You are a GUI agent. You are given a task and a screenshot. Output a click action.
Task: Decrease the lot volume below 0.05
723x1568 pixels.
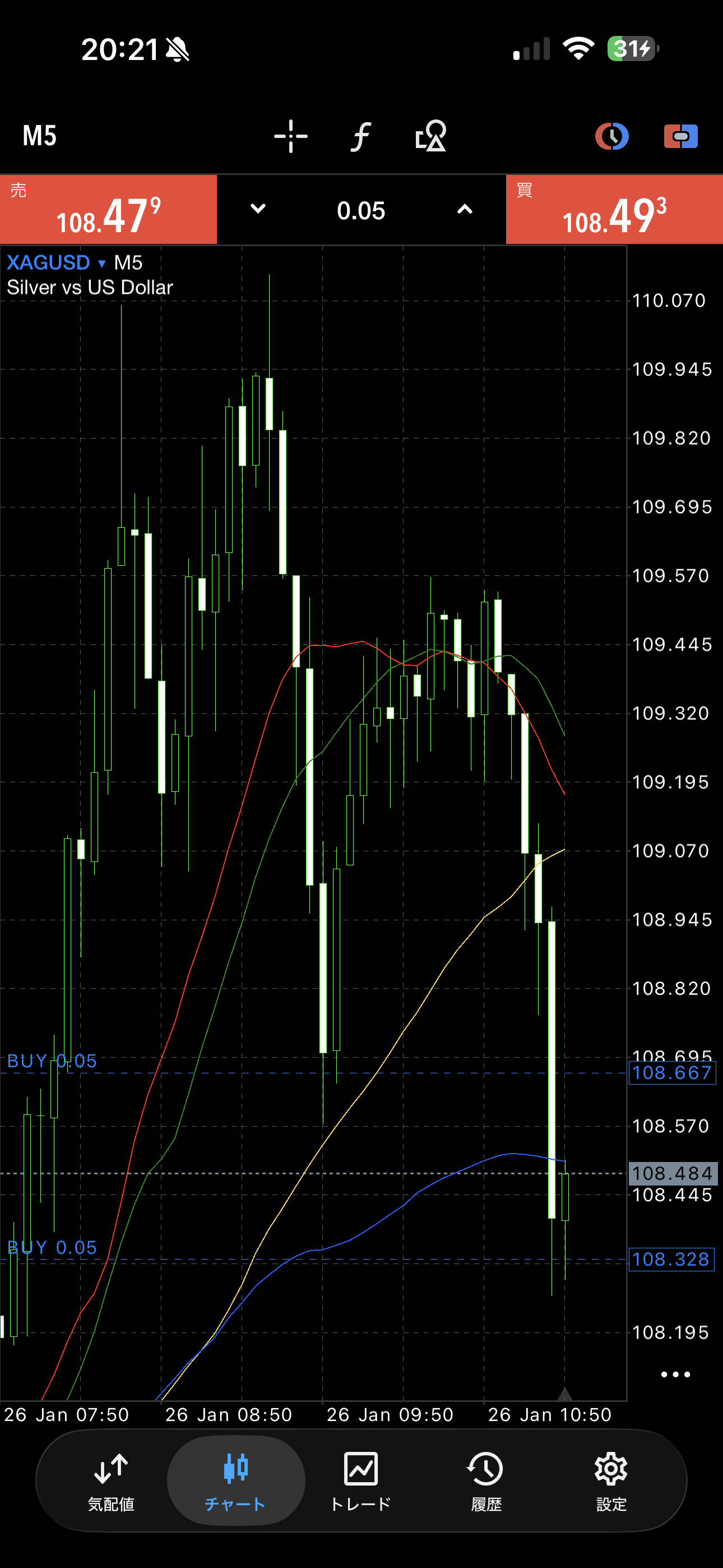click(x=258, y=209)
